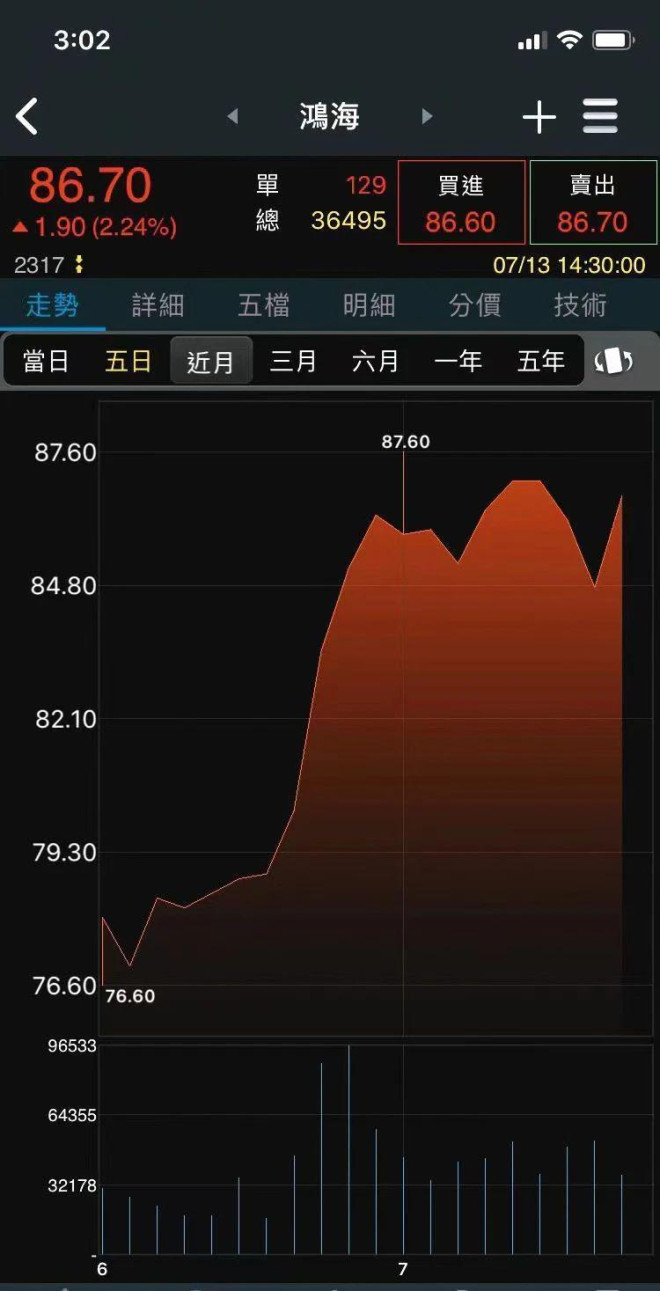Select the 當日 chart range
This screenshot has height=1291, width=660.
[46, 361]
